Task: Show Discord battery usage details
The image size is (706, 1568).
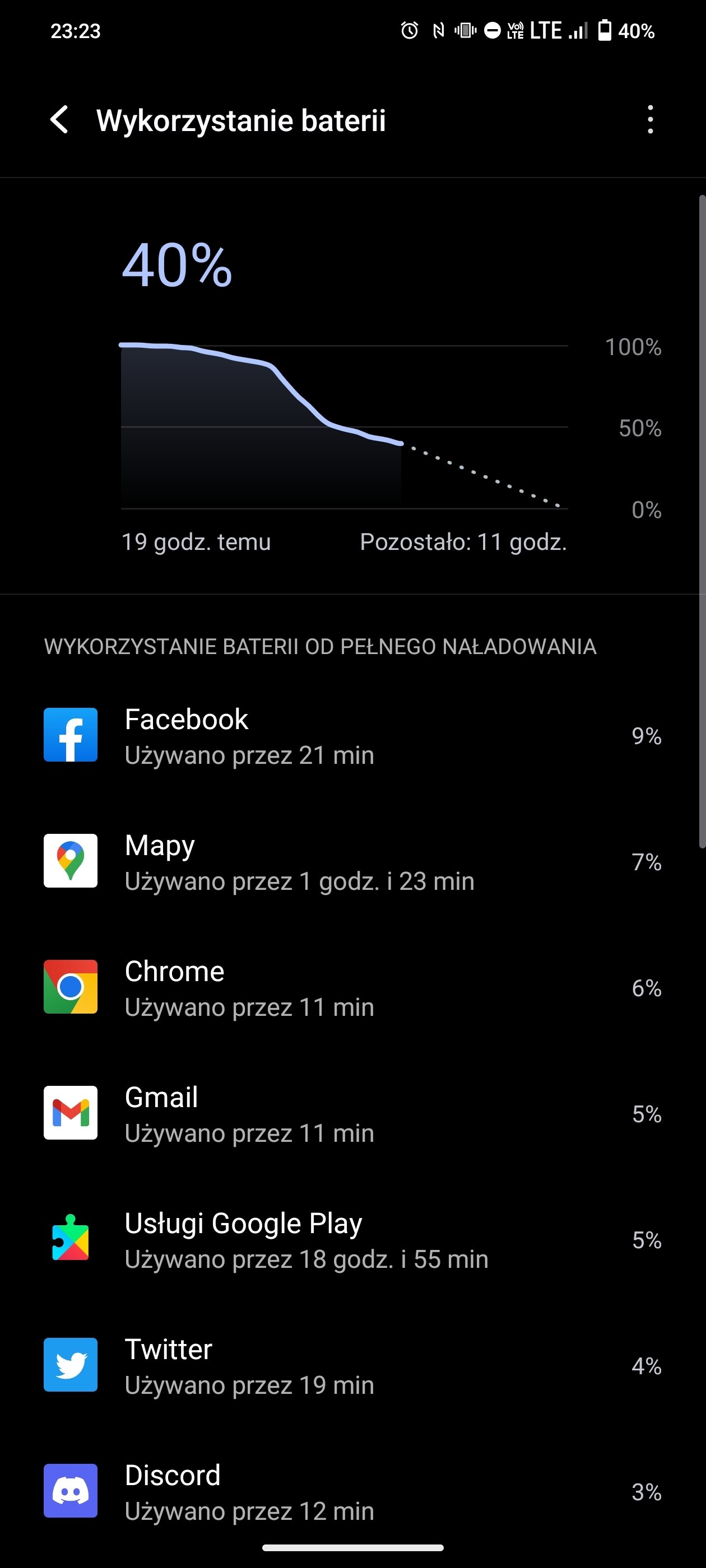Action: point(352,1491)
